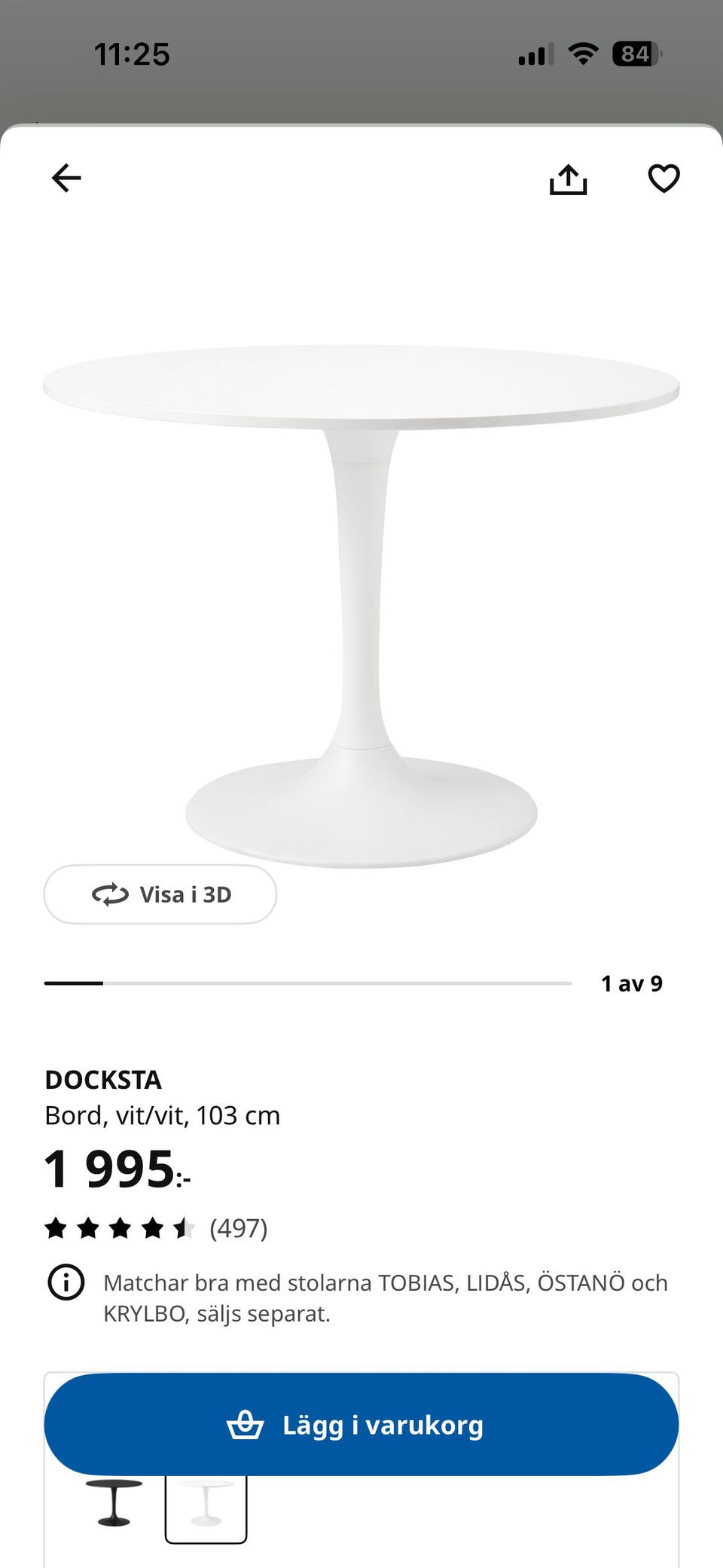Tap the info icon about matching chairs
Screen dimensions: 723x1568
(66, 1282)
